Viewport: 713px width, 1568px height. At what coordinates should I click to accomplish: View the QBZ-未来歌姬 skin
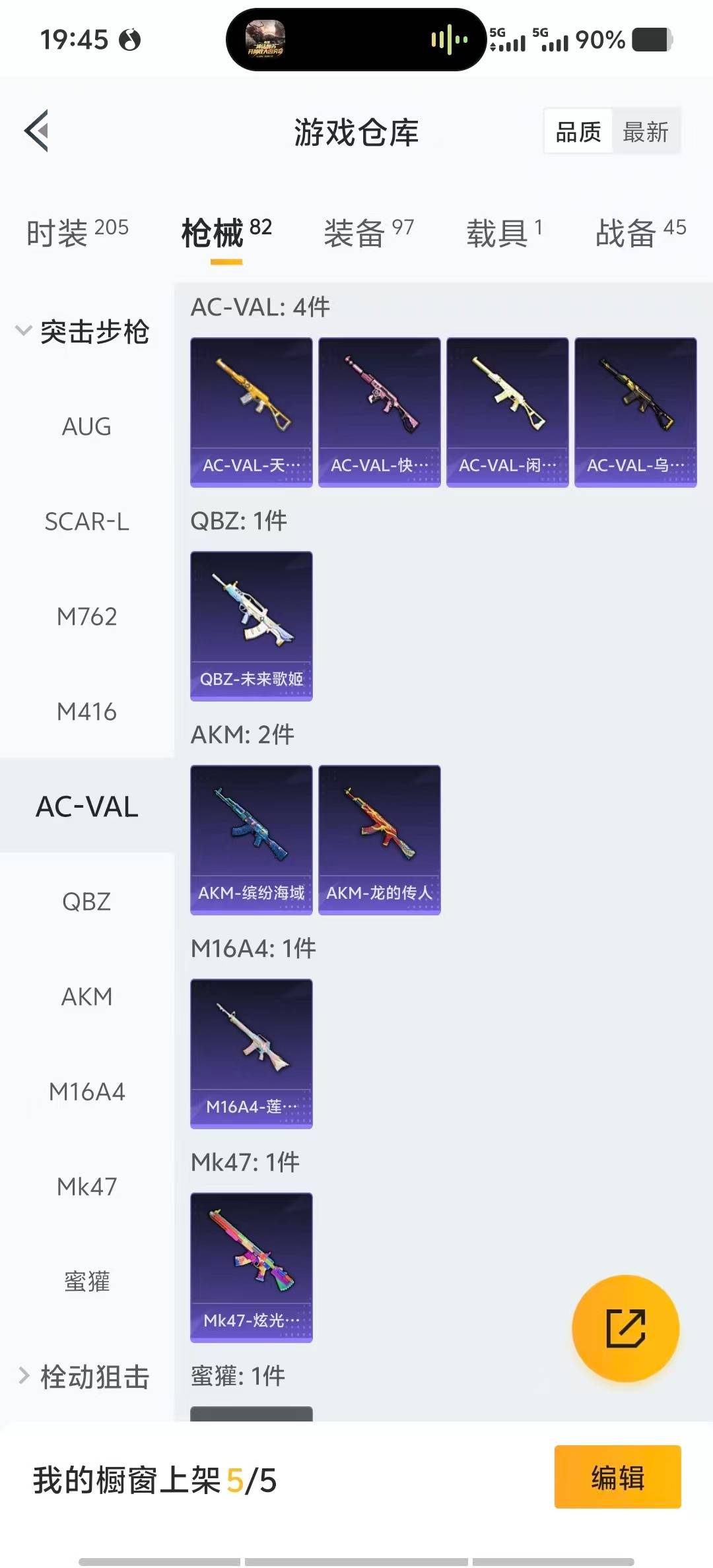(252, 626)
